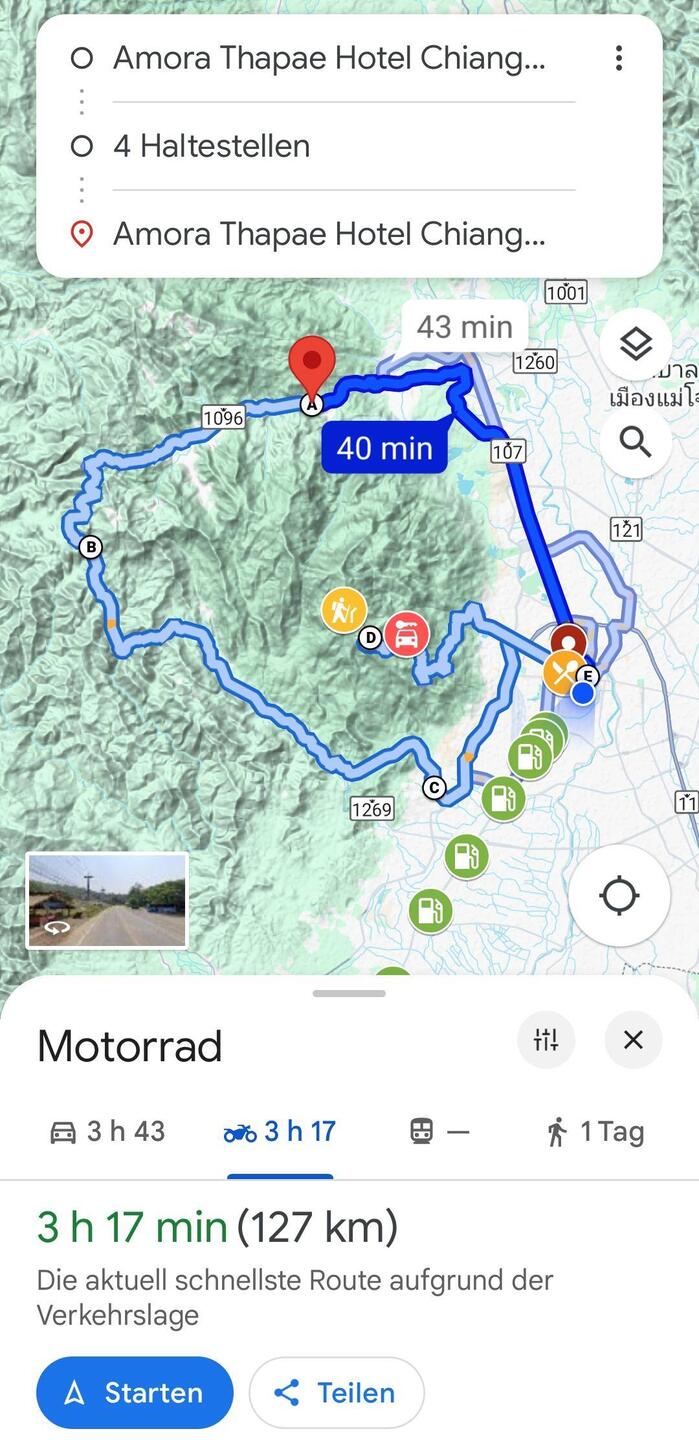This screenshot has width=699, height=1440.
Task: Tap stop marker B on the route
Action: [90, 547]
